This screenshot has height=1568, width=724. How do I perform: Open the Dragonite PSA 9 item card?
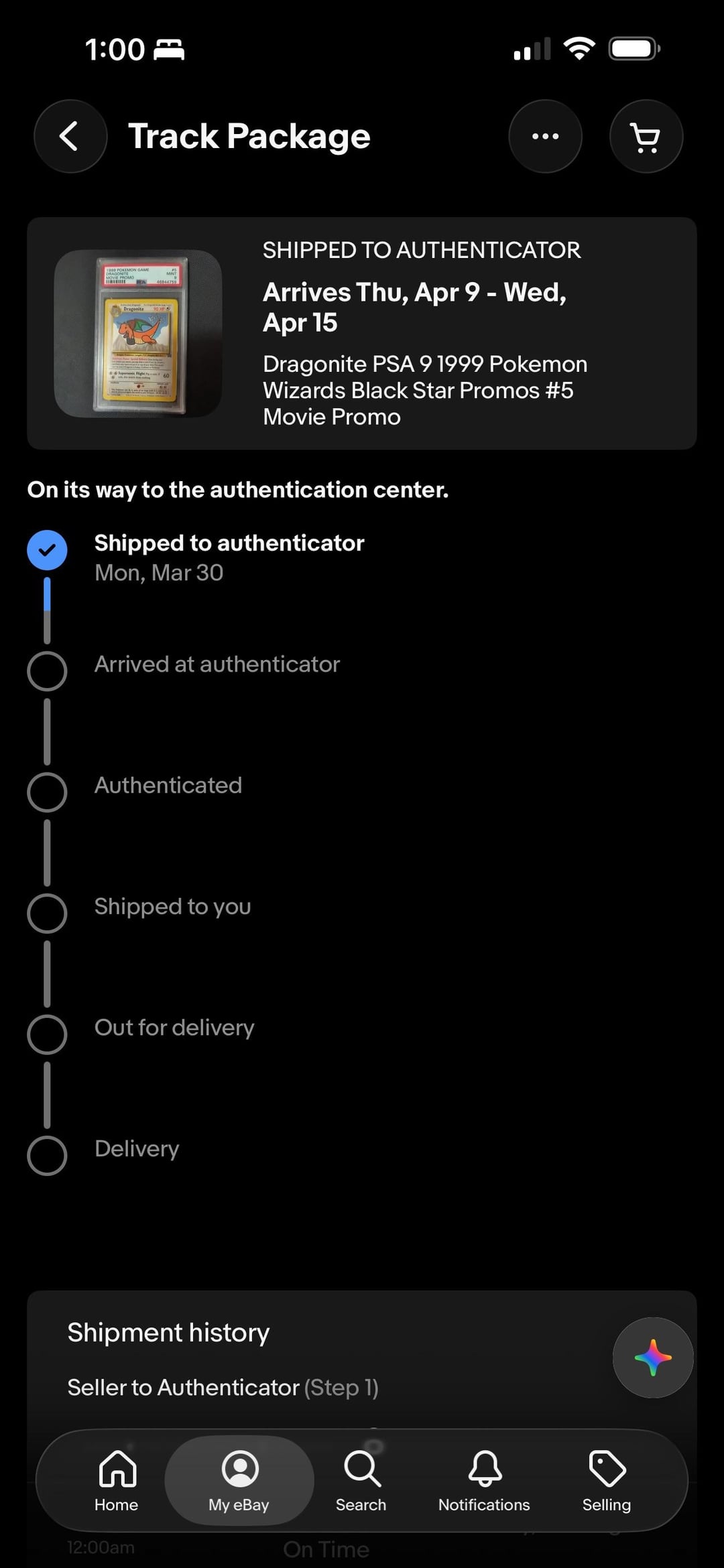pyautogui.click(x=362, y=333)
